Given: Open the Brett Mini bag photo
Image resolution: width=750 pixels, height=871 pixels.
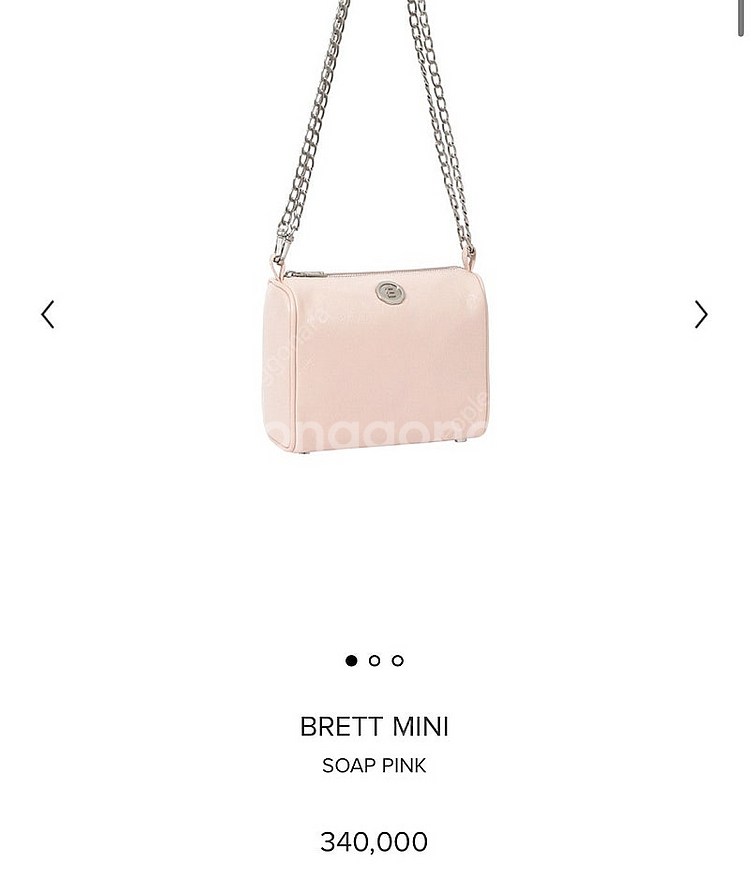Looking at the screenshot, I should 375,227.
